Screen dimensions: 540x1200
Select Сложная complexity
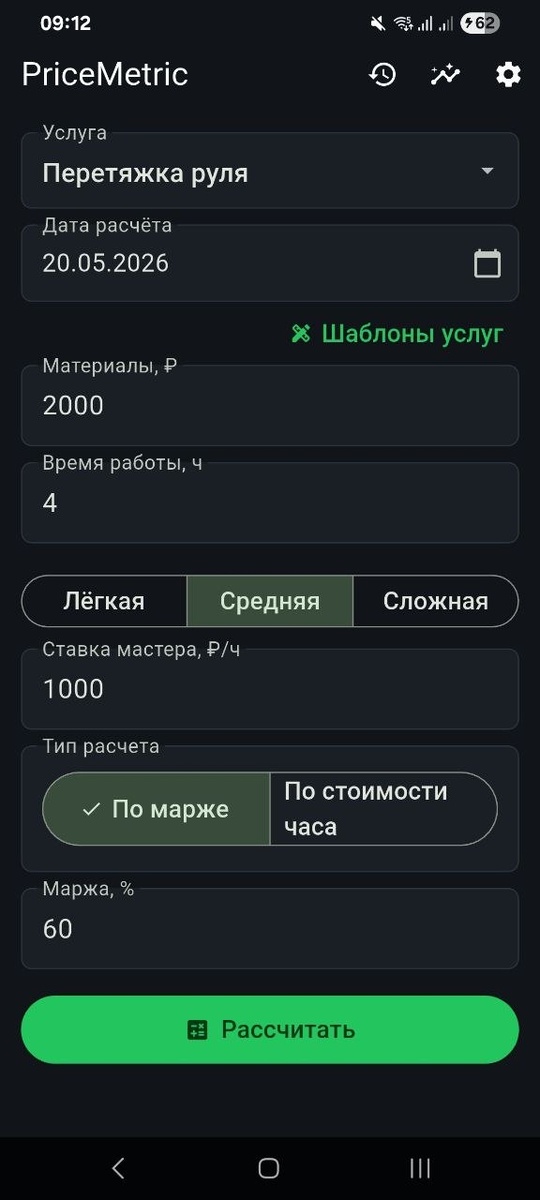[x=436, y=601]
